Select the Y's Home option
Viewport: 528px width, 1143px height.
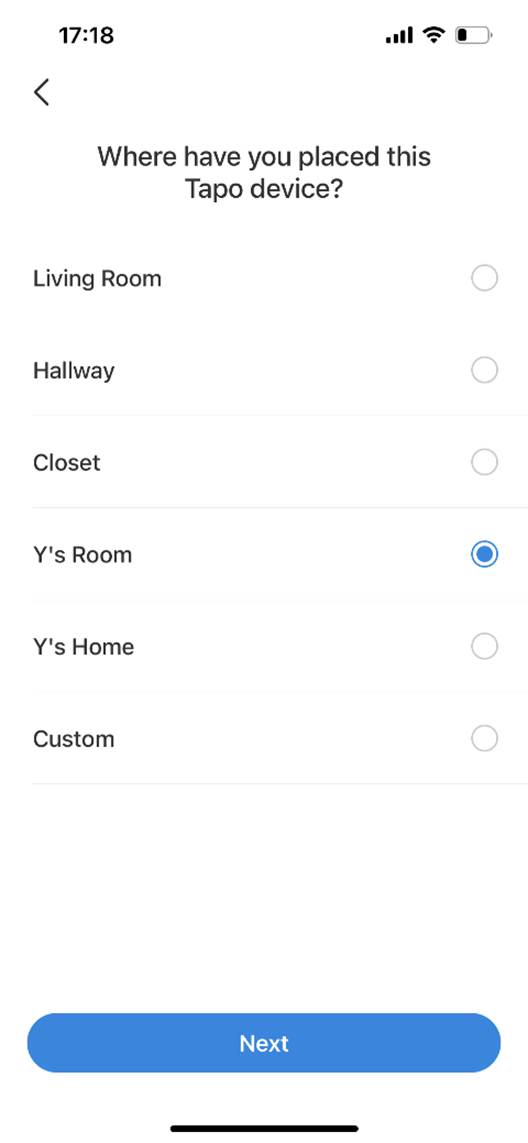(265, 647)
